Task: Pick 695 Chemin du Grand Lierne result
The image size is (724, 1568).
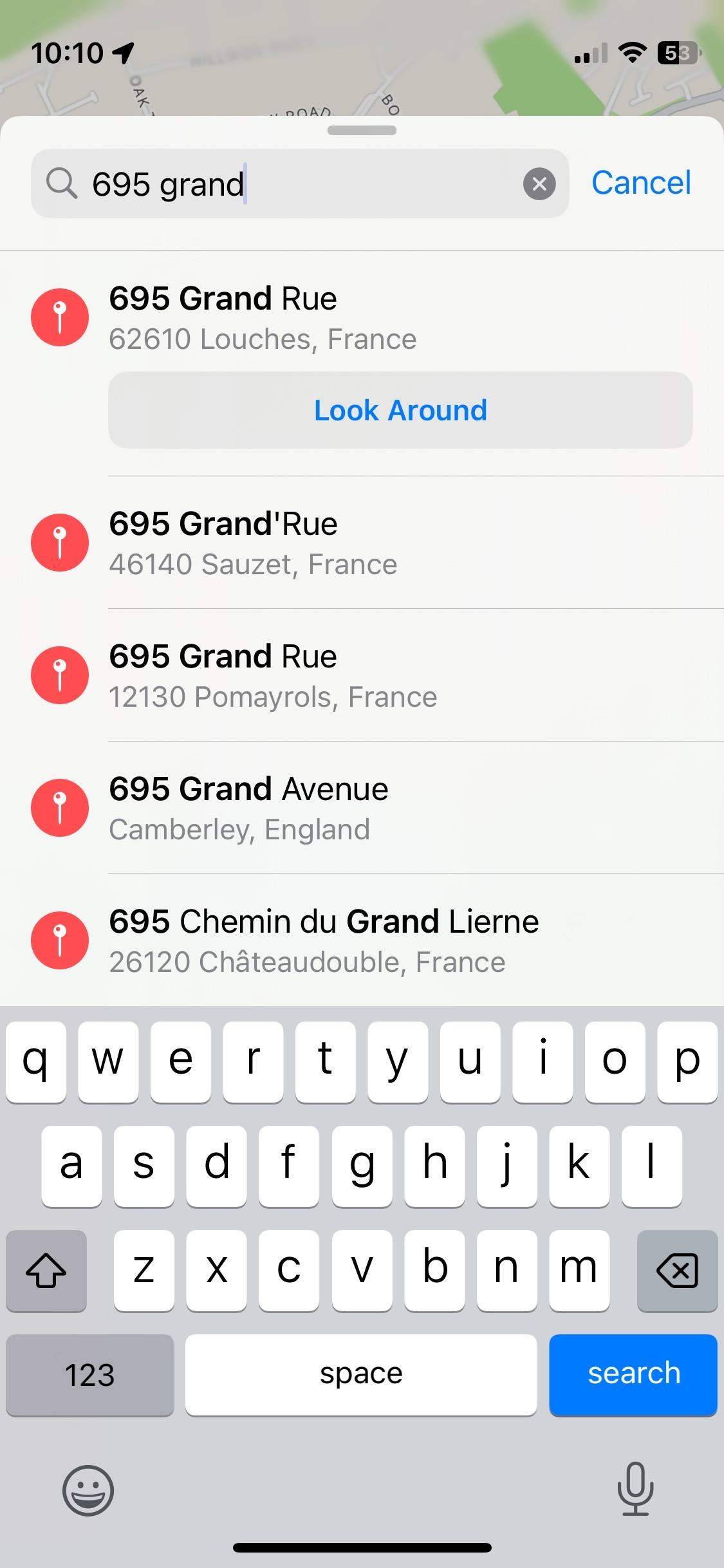Action: 362,940
